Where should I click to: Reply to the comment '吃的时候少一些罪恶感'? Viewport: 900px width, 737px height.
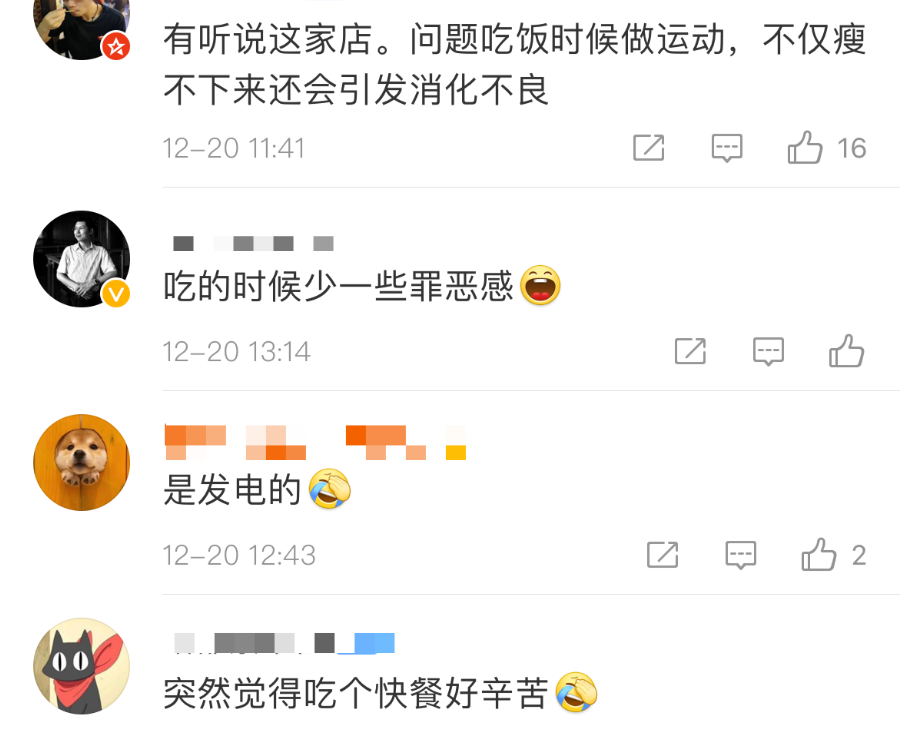(768, 351)
